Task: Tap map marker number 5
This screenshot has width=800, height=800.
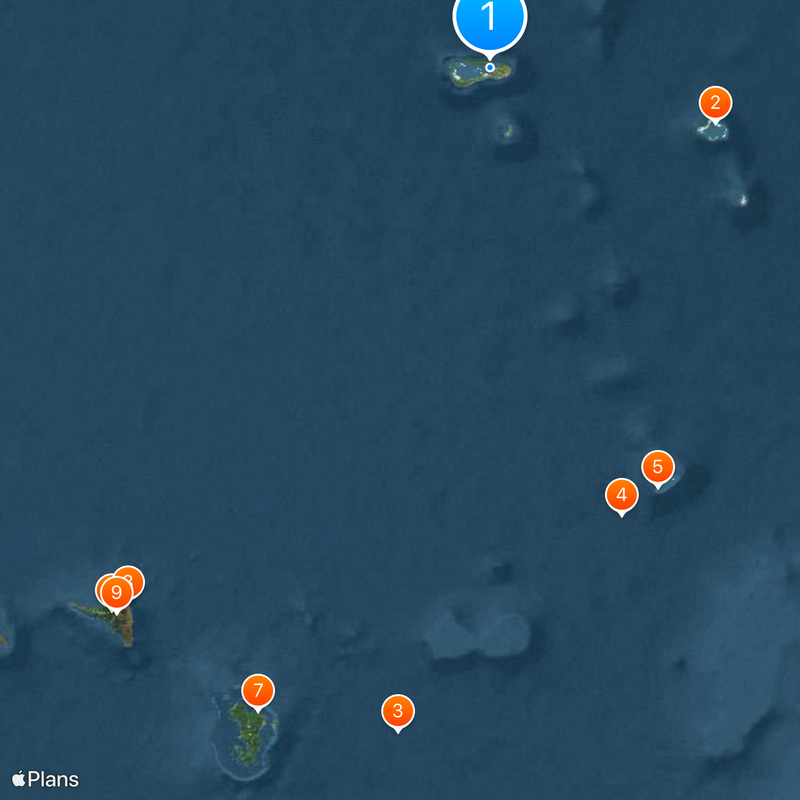Action: click(x=658, y=467)
